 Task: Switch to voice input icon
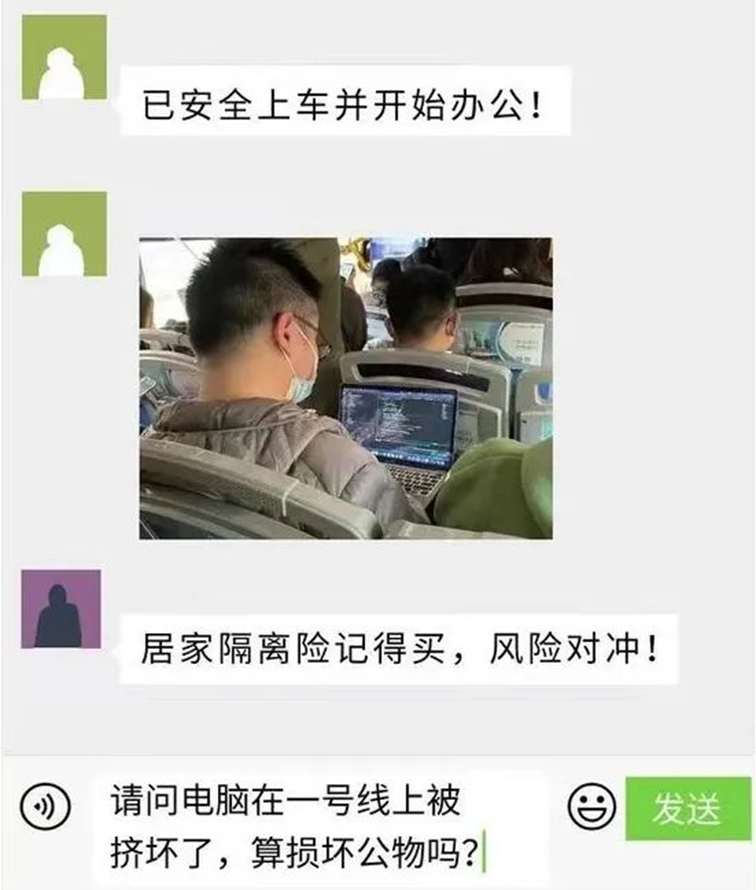(45, 807)
